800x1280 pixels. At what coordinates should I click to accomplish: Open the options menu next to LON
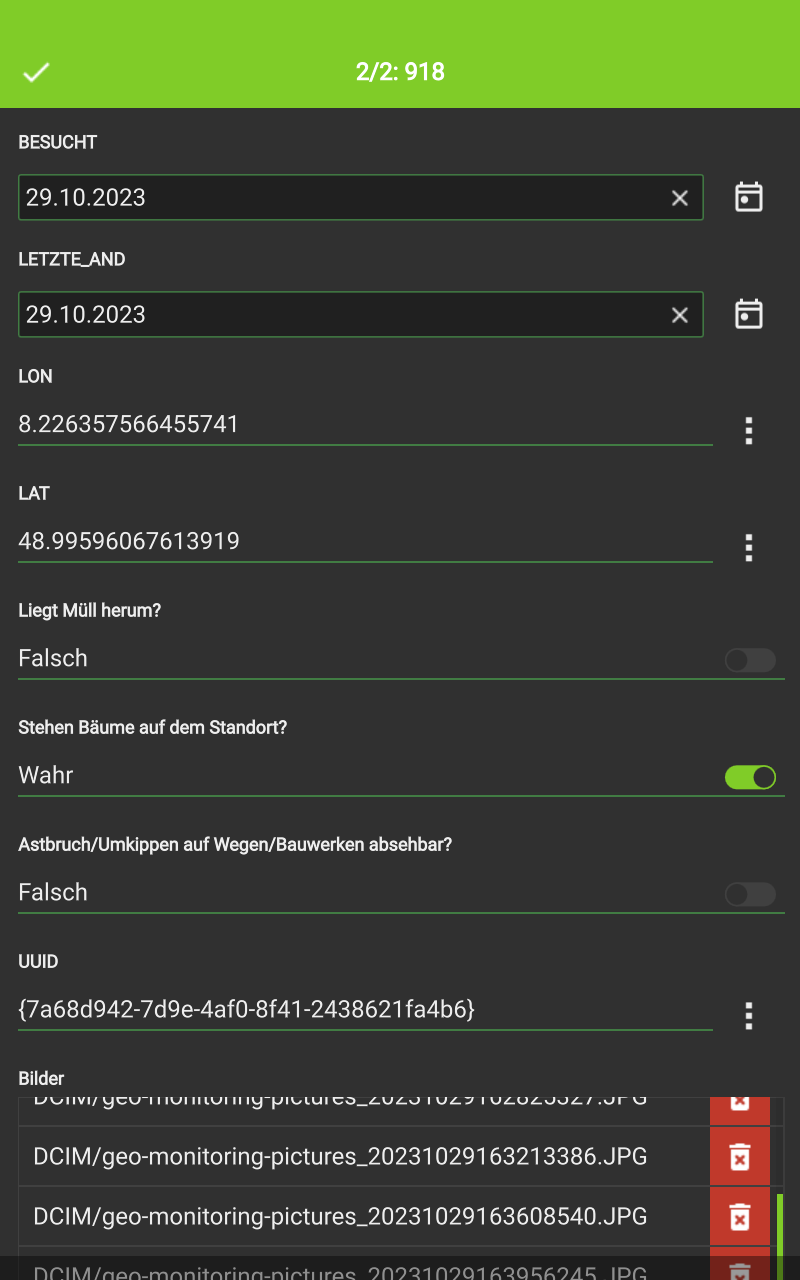pyautogui.click(x=749, y=431)
